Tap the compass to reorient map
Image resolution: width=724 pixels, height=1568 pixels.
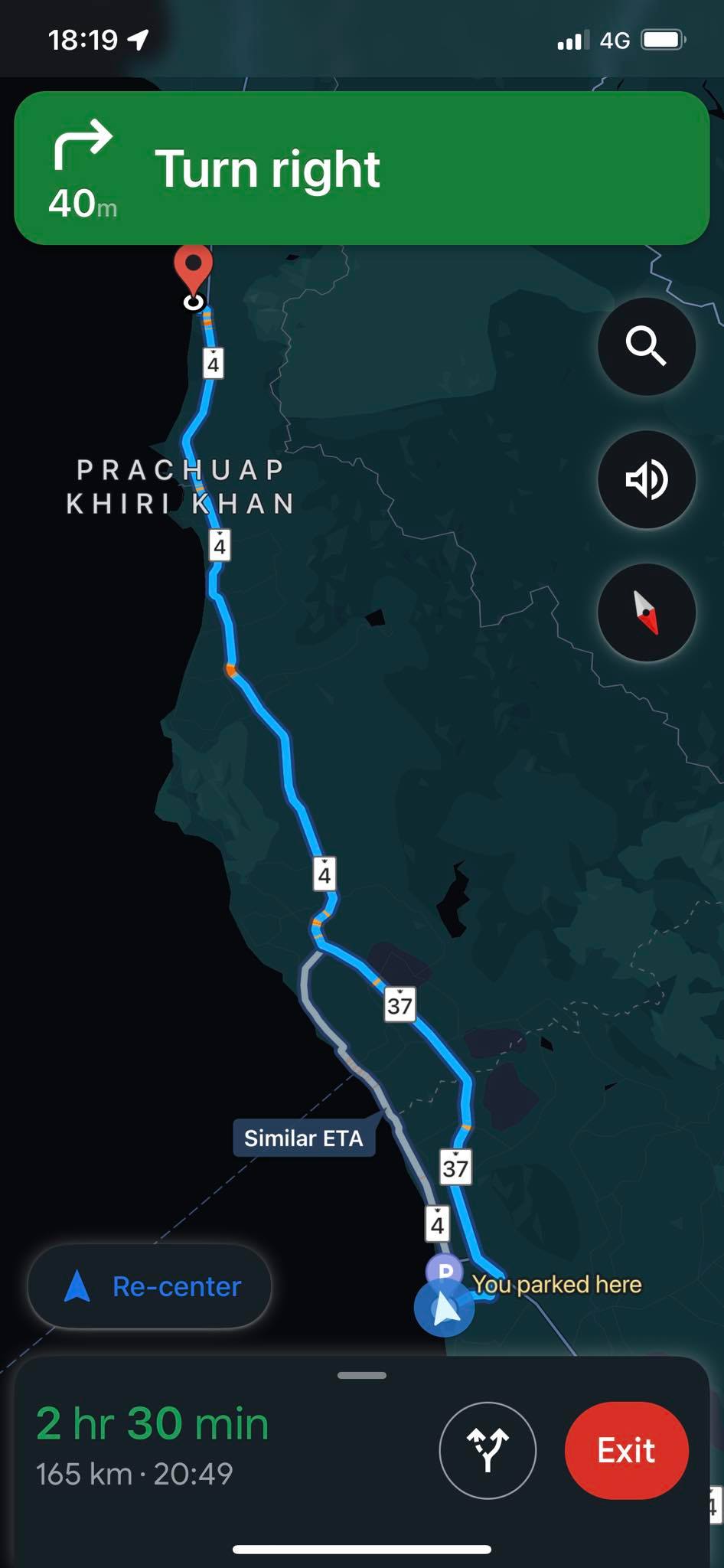pyautogui.click(x=646, y=612)
